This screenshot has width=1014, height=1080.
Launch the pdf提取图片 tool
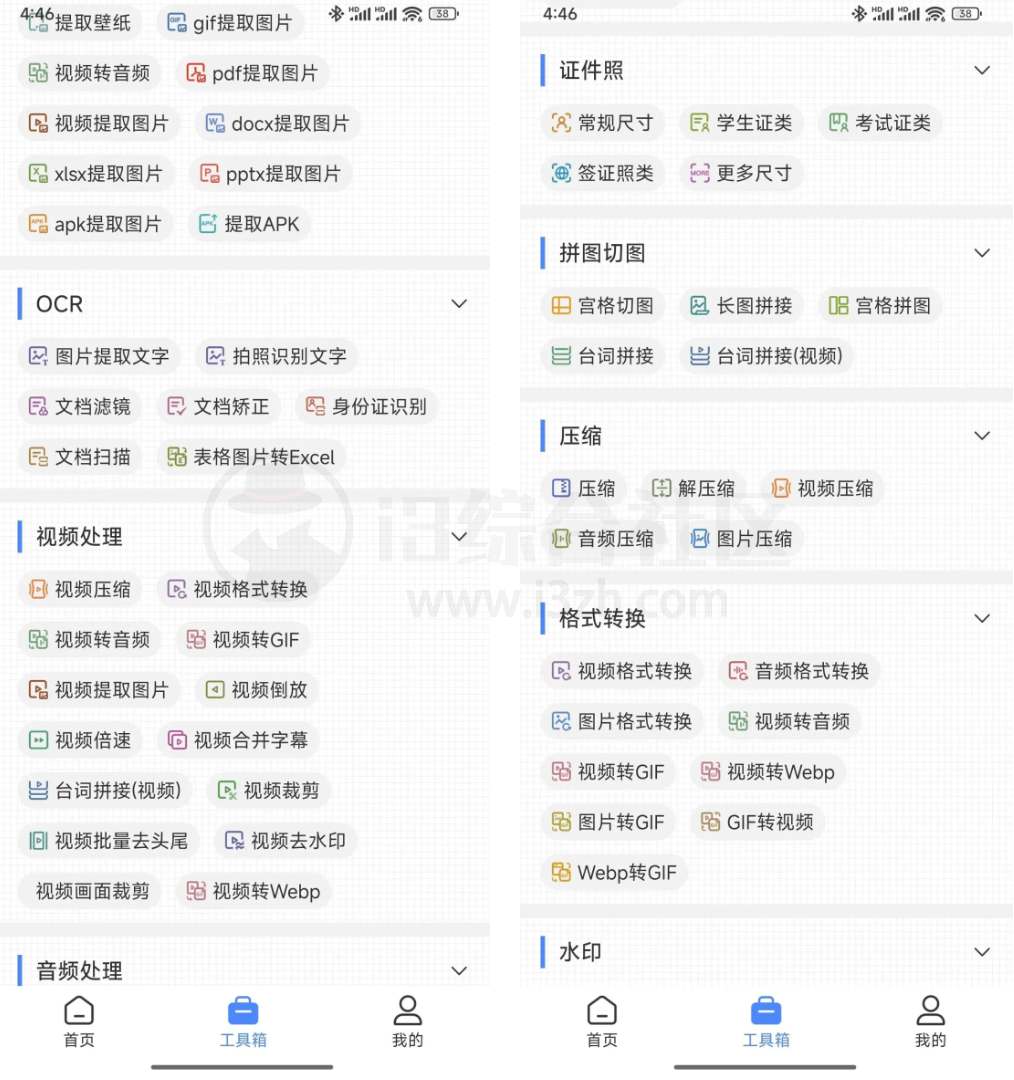[252, 72]
